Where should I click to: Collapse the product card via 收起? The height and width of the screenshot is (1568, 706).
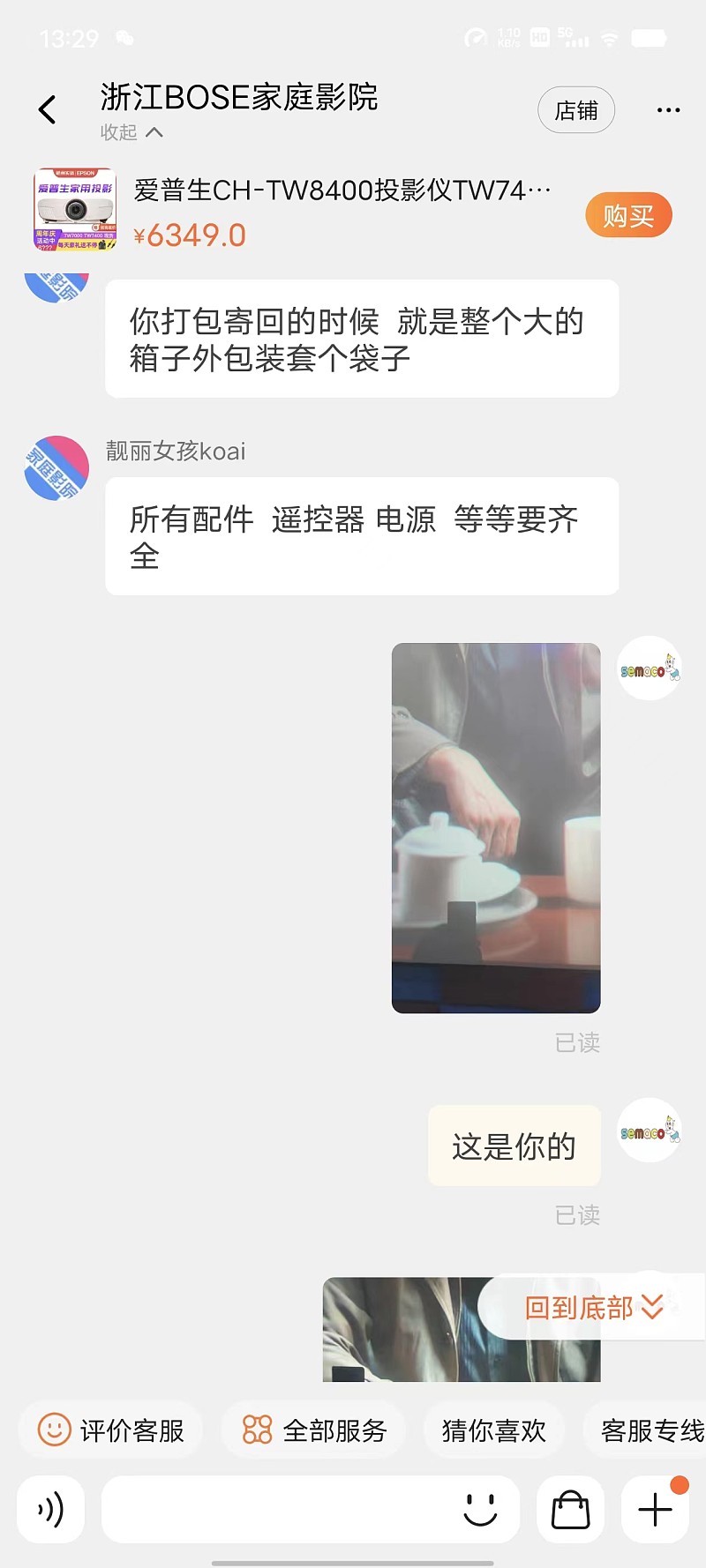(x=131, y=132)
